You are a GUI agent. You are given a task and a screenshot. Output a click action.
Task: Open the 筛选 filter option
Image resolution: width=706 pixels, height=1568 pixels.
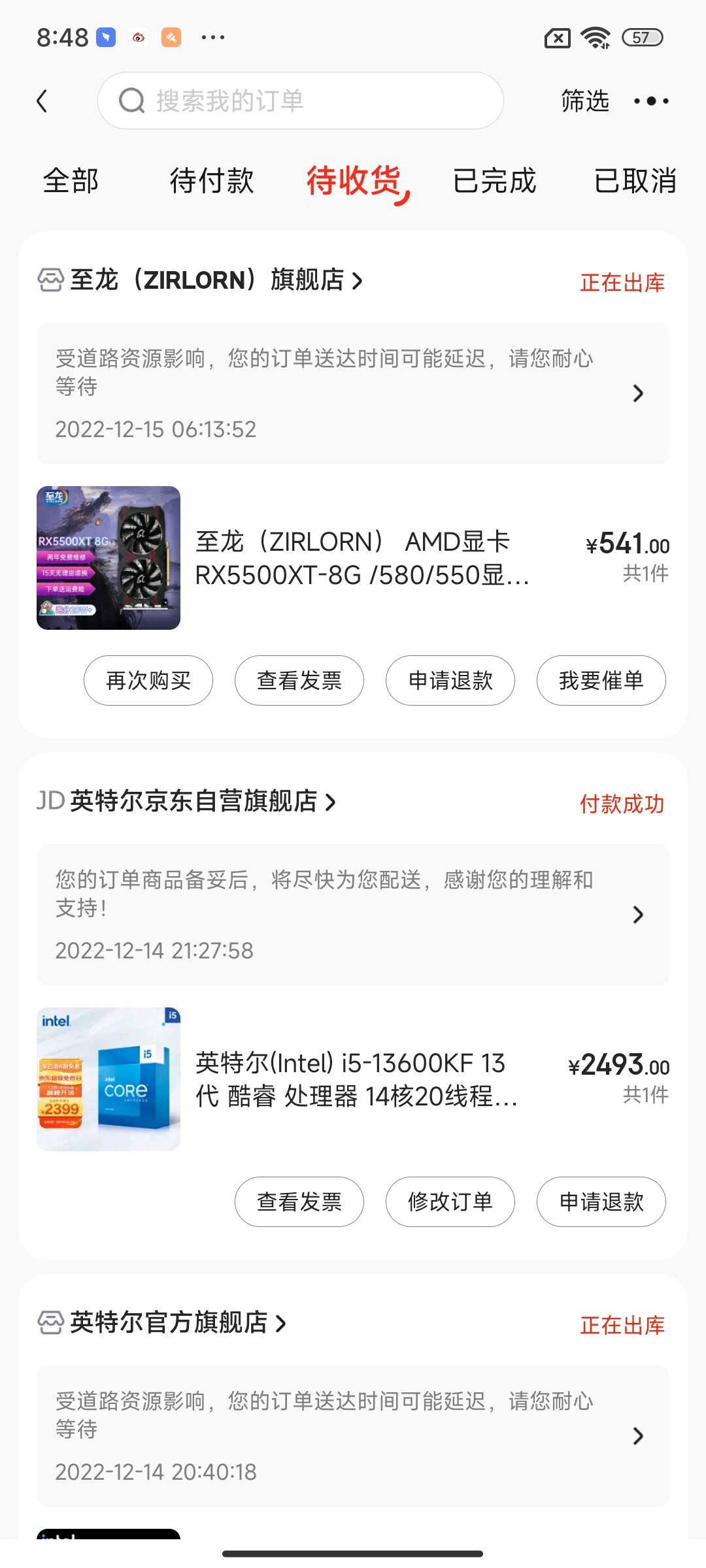[x=585, y=101]
